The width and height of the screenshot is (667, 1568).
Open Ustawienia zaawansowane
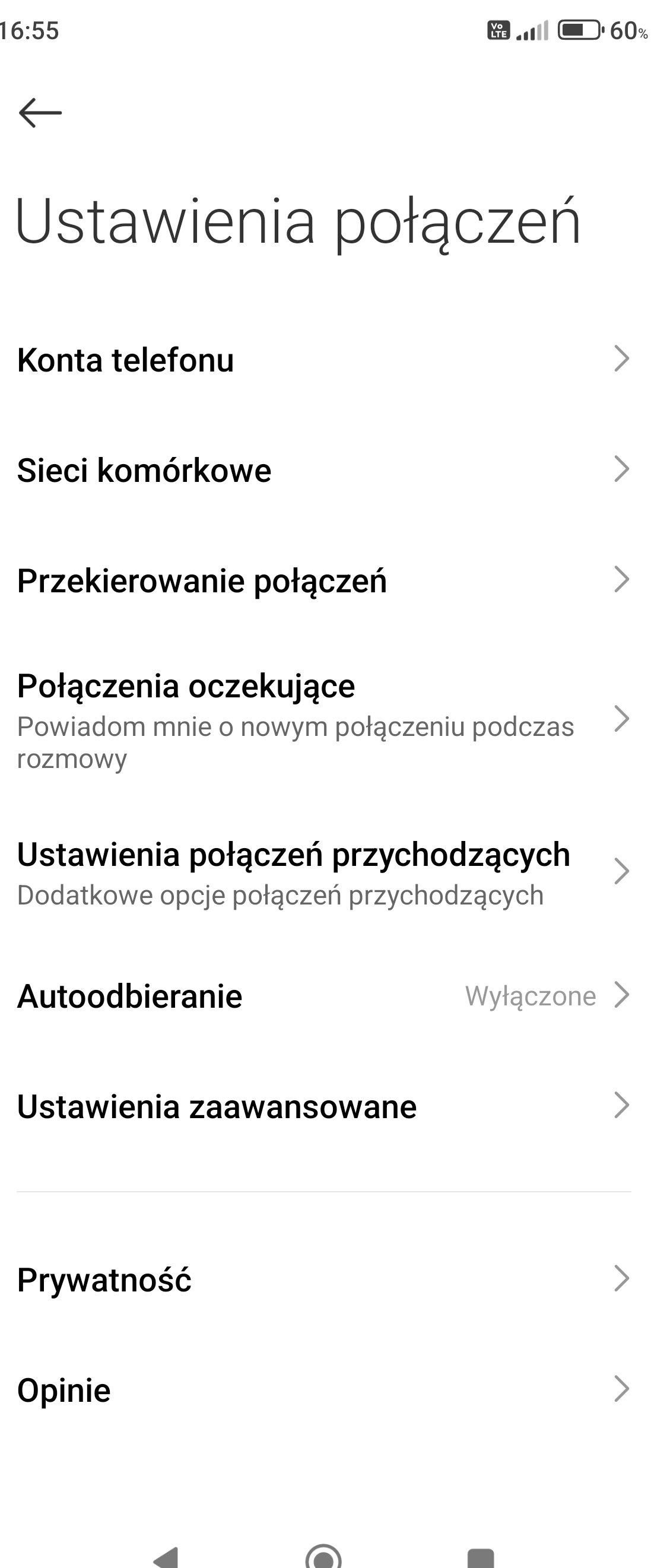point(323,1106)
